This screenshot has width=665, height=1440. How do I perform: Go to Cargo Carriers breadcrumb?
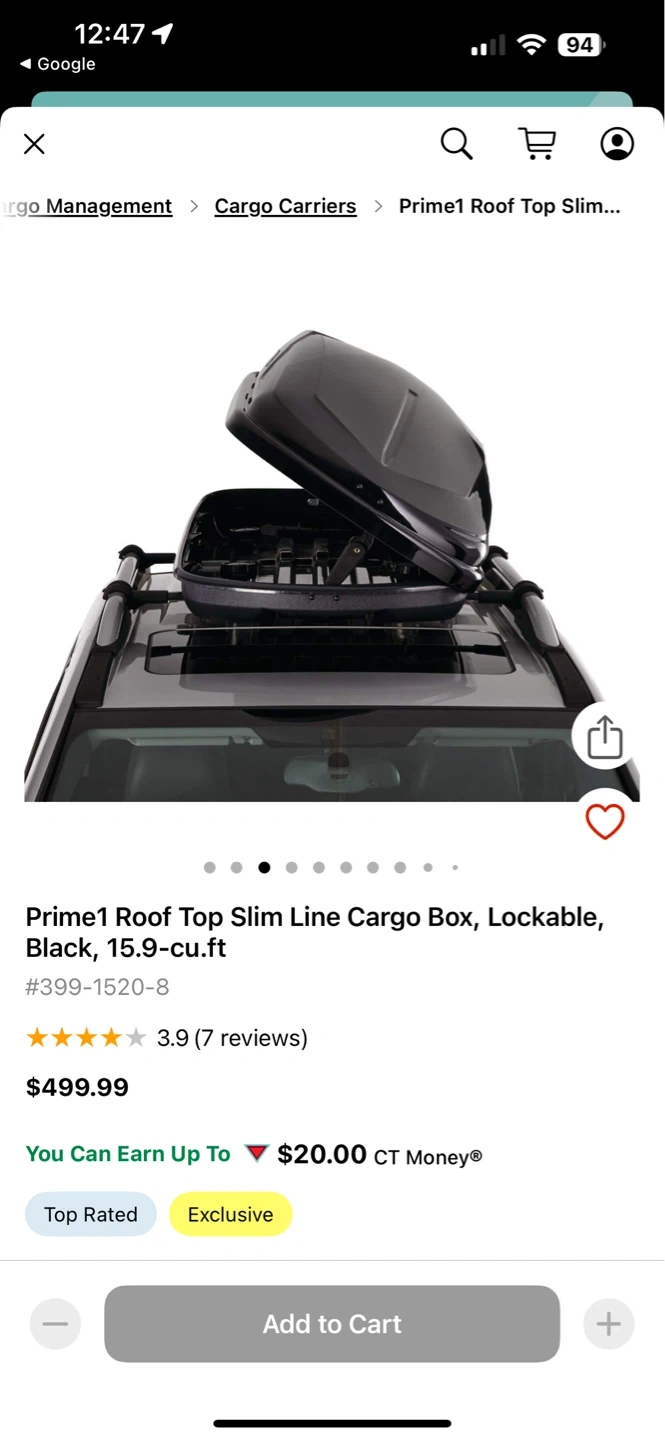[285, 206]
